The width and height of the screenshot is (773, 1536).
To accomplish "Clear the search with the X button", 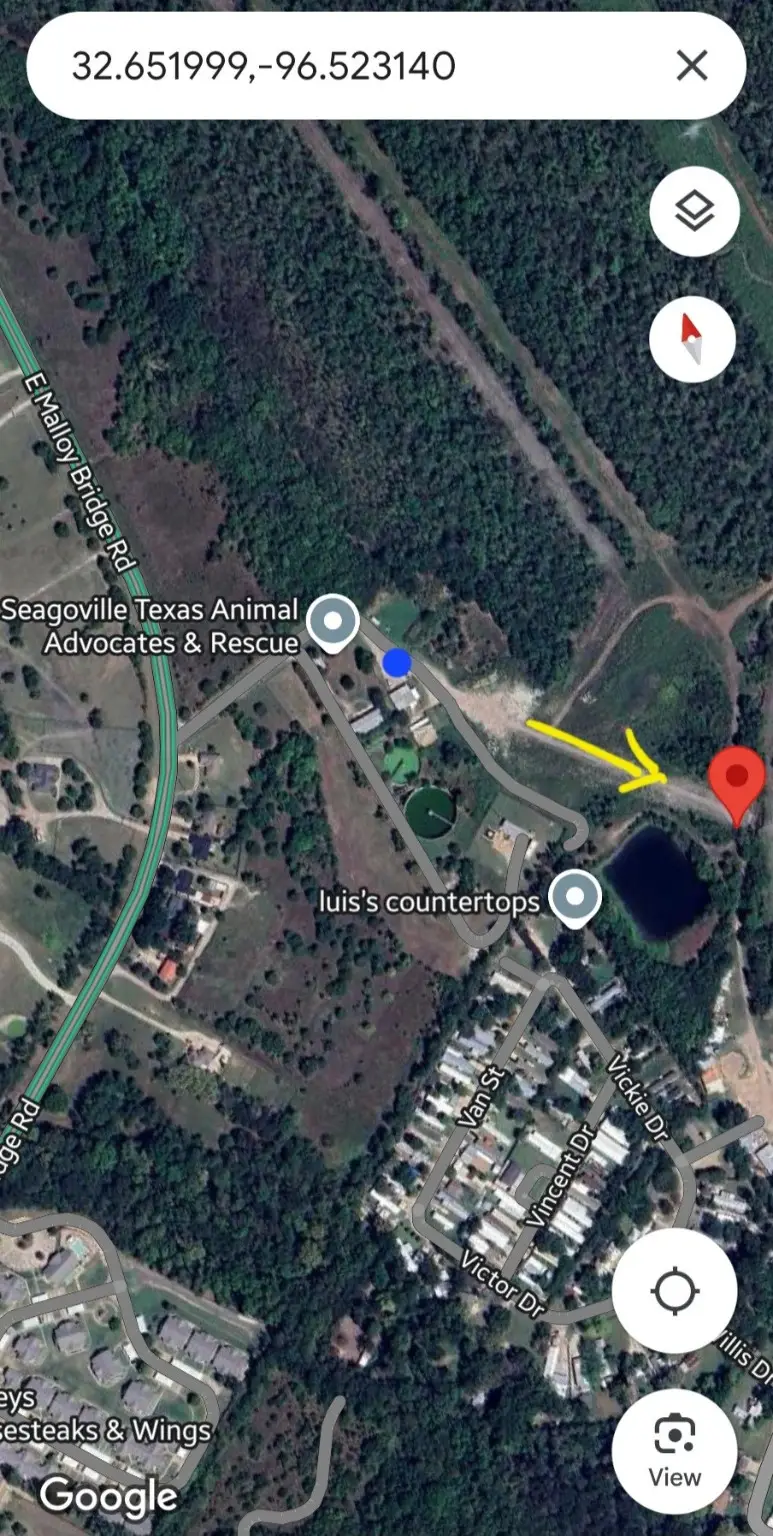I will (692, 67).
